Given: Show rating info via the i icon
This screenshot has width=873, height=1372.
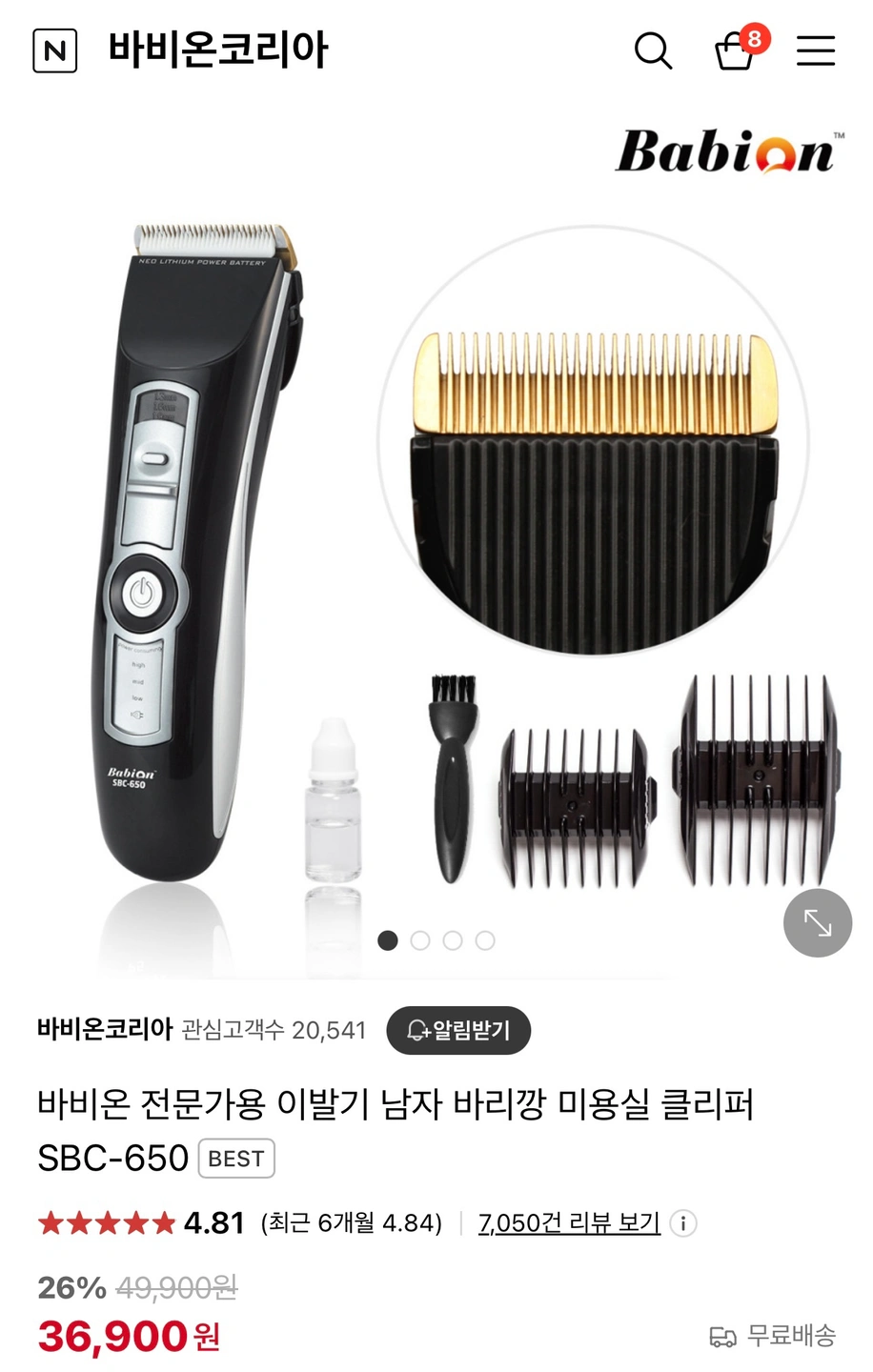Looking at the screenshot, I should pyautogui.click(x=682, y=1222).
